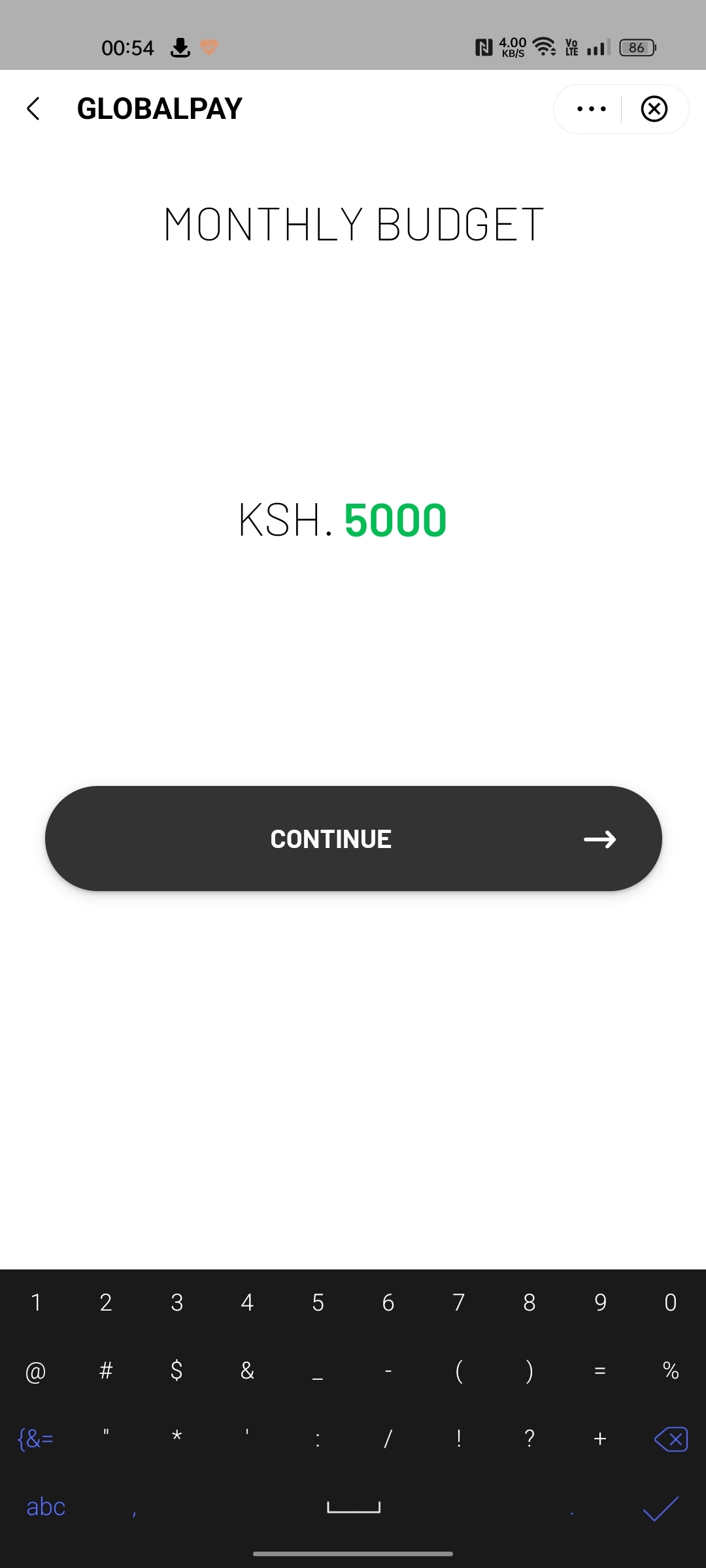Close the GlobalPay mini app
Viewport: 706px width, 1568px height.
pyautogui.click(x=654, y=109)
